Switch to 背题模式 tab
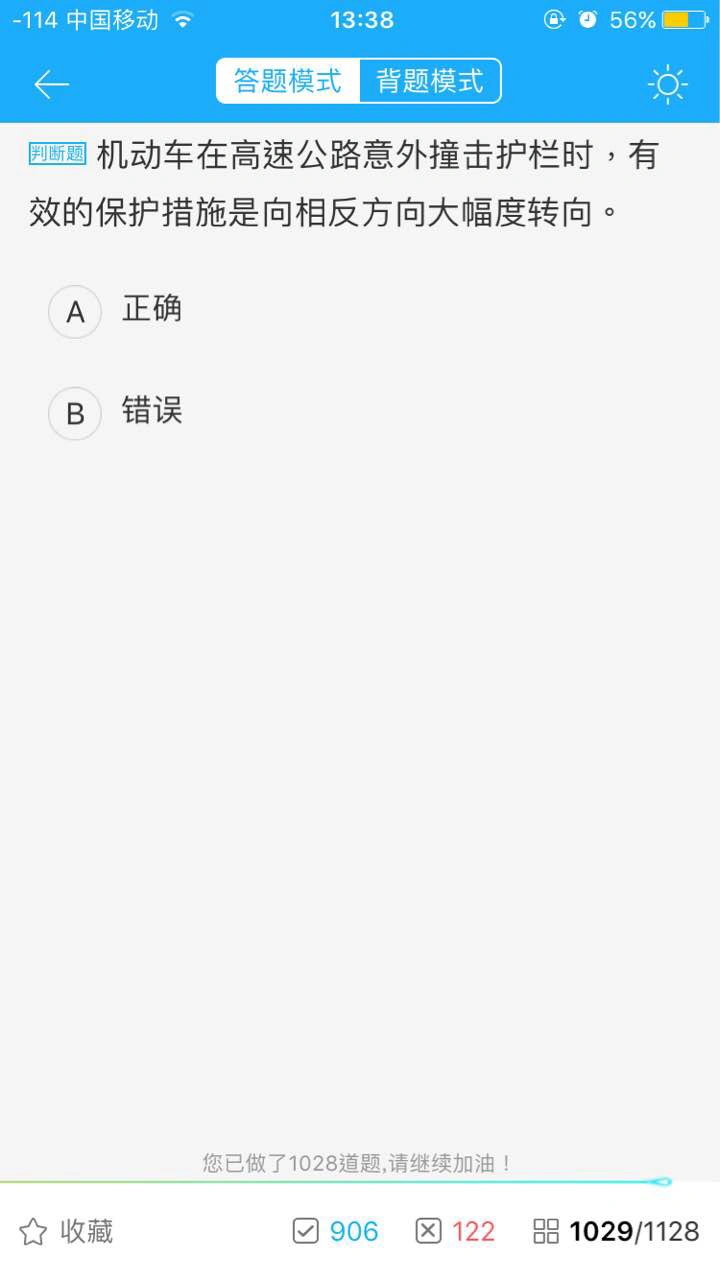The image size is (720, 1280). (430, 81)
